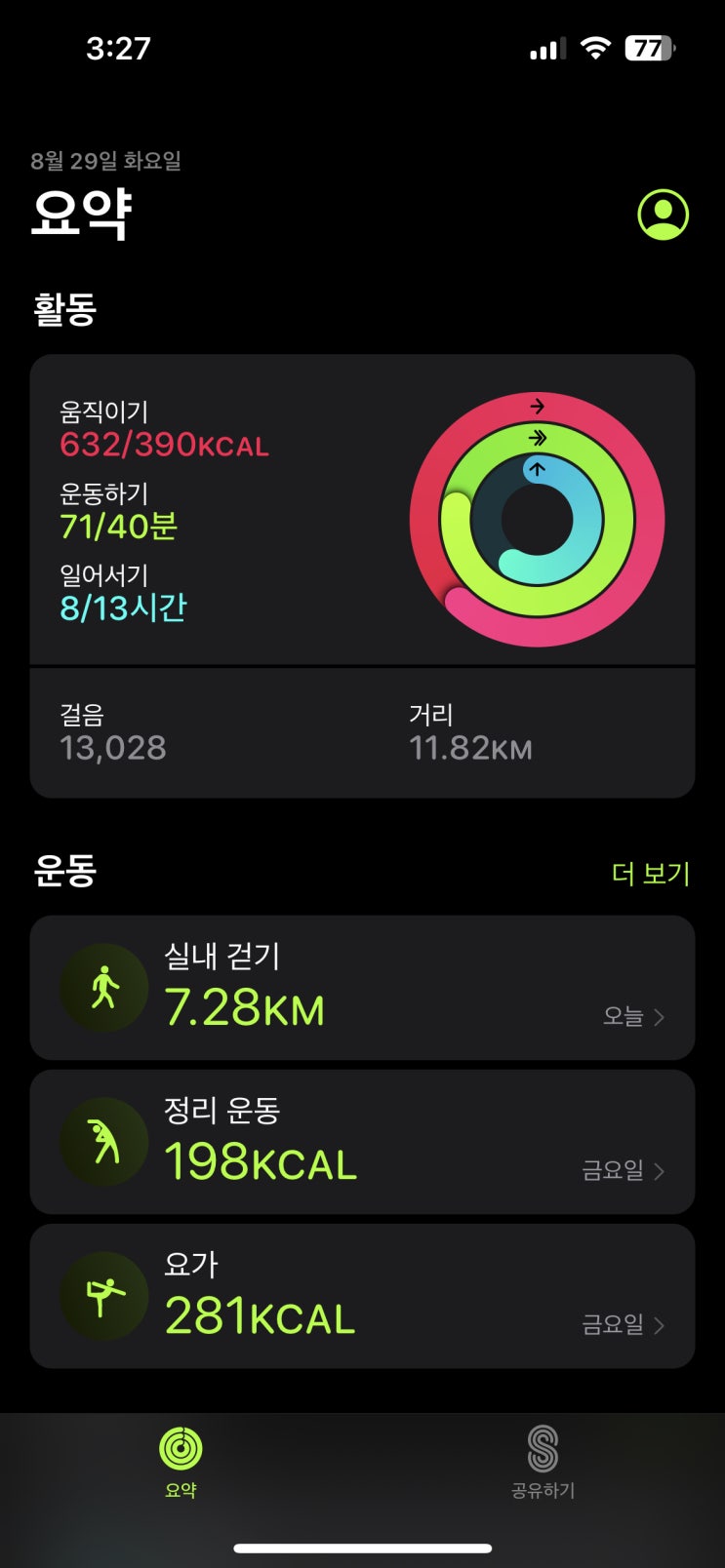Select the 요약 tab
The image size is (725, 1568).
[181, 1462]
